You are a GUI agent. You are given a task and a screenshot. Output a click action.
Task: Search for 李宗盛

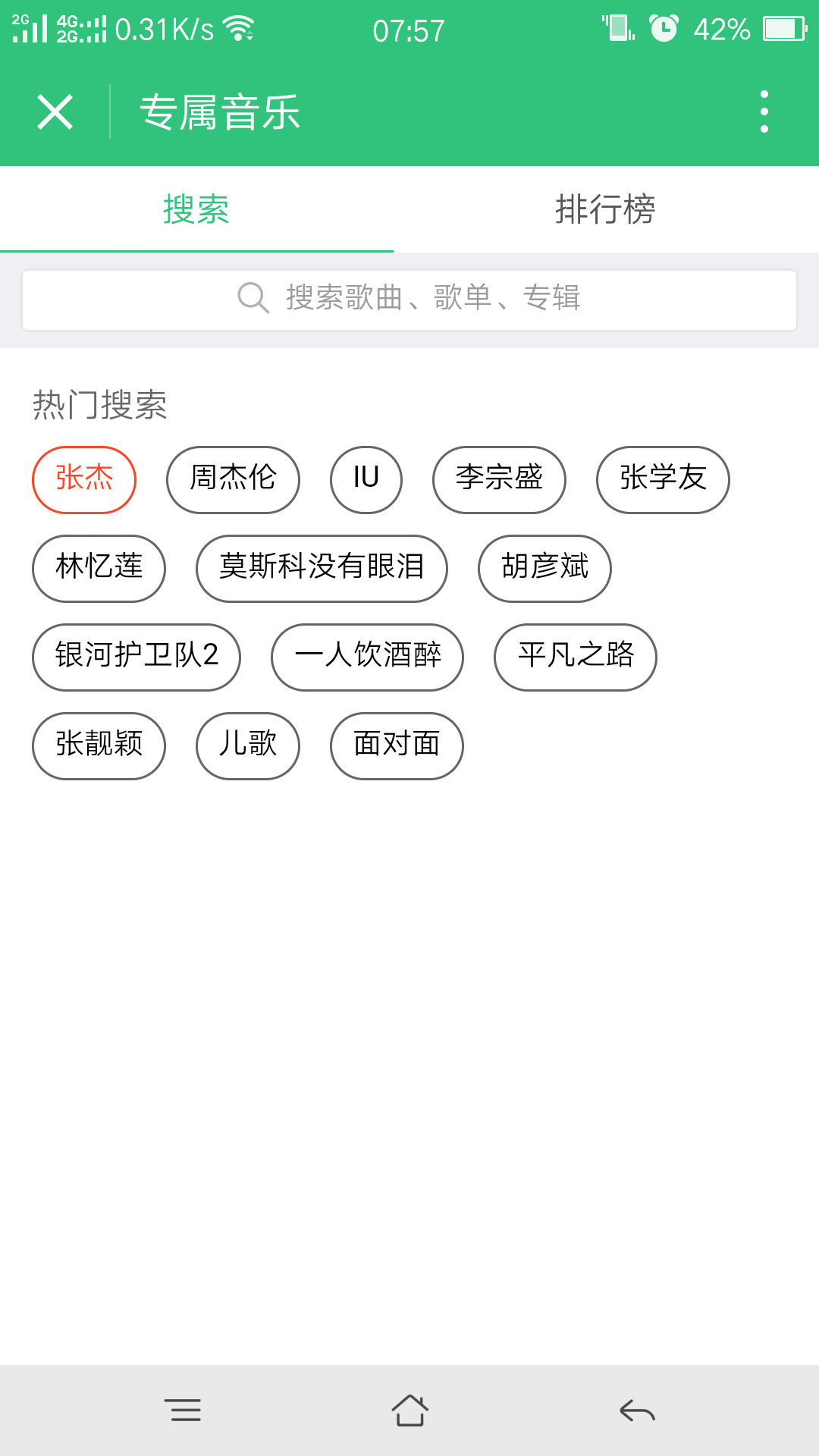click(499, 480)
